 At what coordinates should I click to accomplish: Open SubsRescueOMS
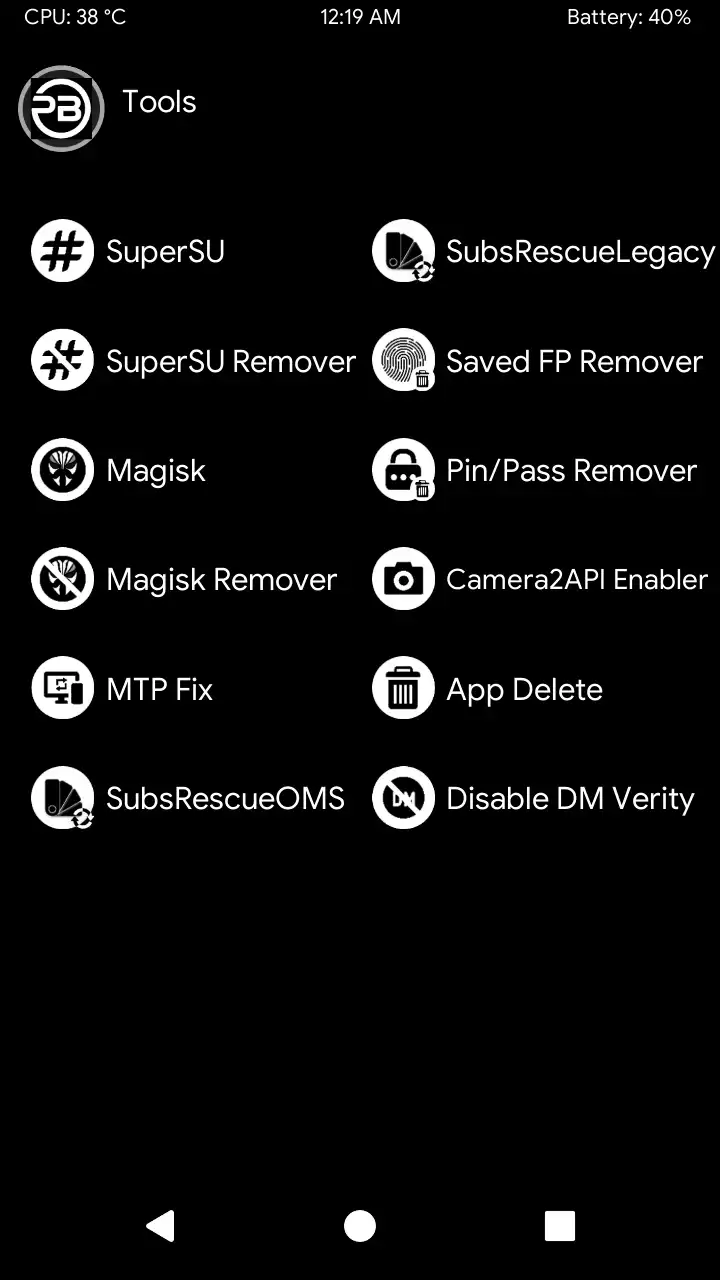(x=188, y=798)
